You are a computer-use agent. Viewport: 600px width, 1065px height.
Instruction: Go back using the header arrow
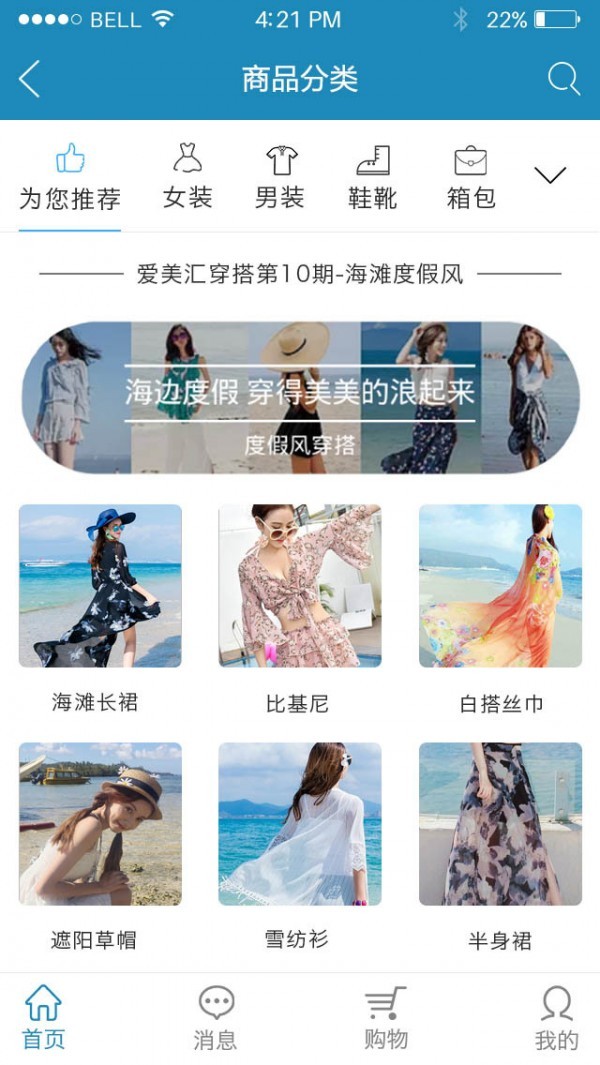(30, 79)
